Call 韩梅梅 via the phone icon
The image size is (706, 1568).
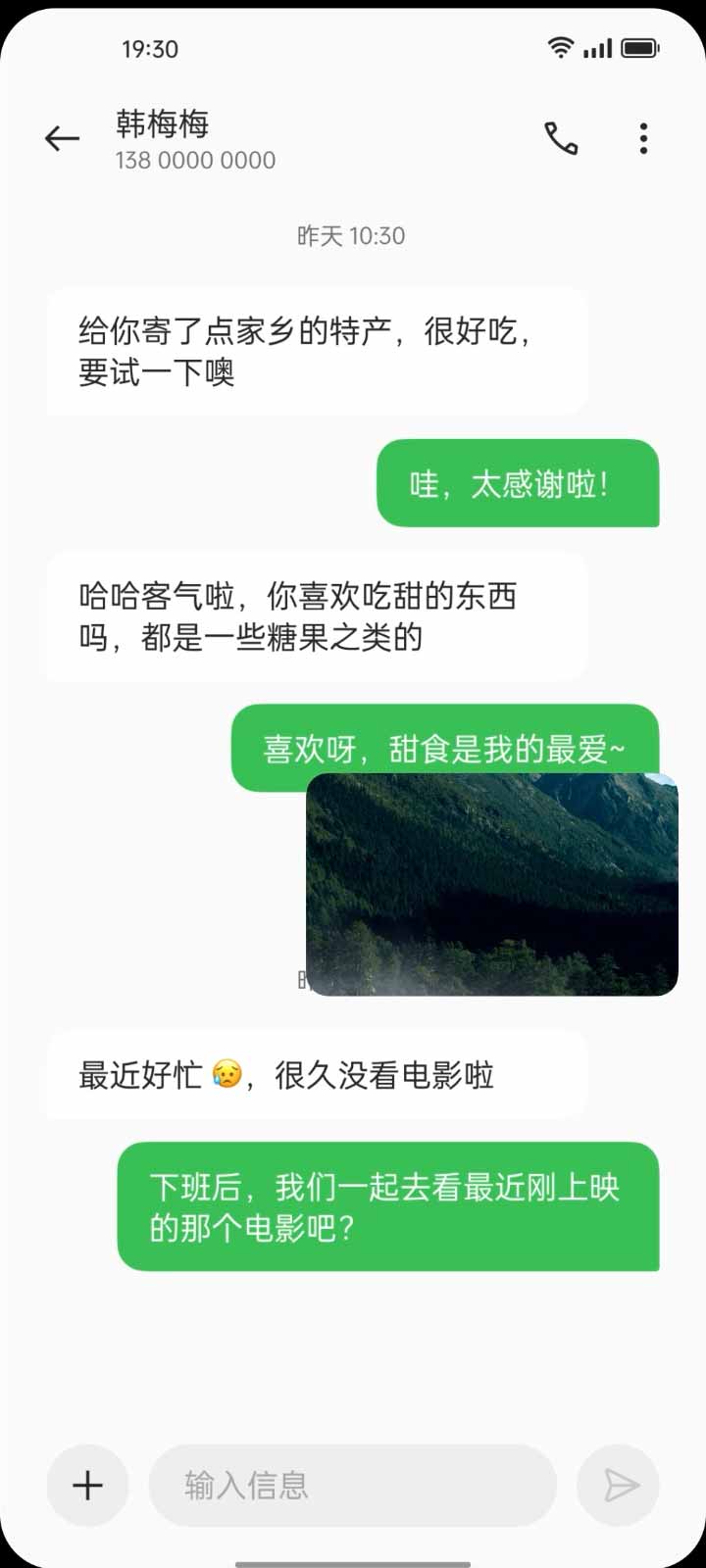tap(561, 139)
